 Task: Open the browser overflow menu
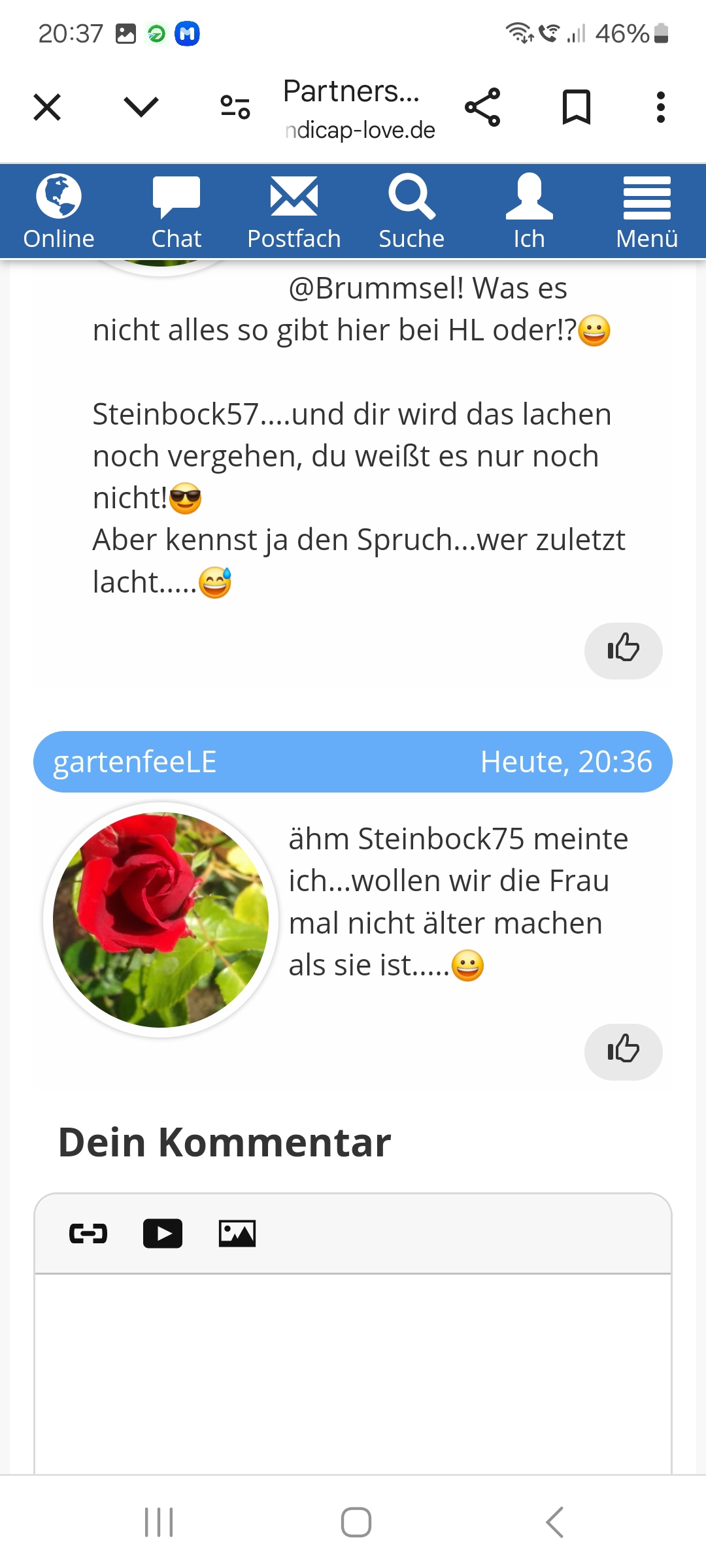click(x=661, y=107)
